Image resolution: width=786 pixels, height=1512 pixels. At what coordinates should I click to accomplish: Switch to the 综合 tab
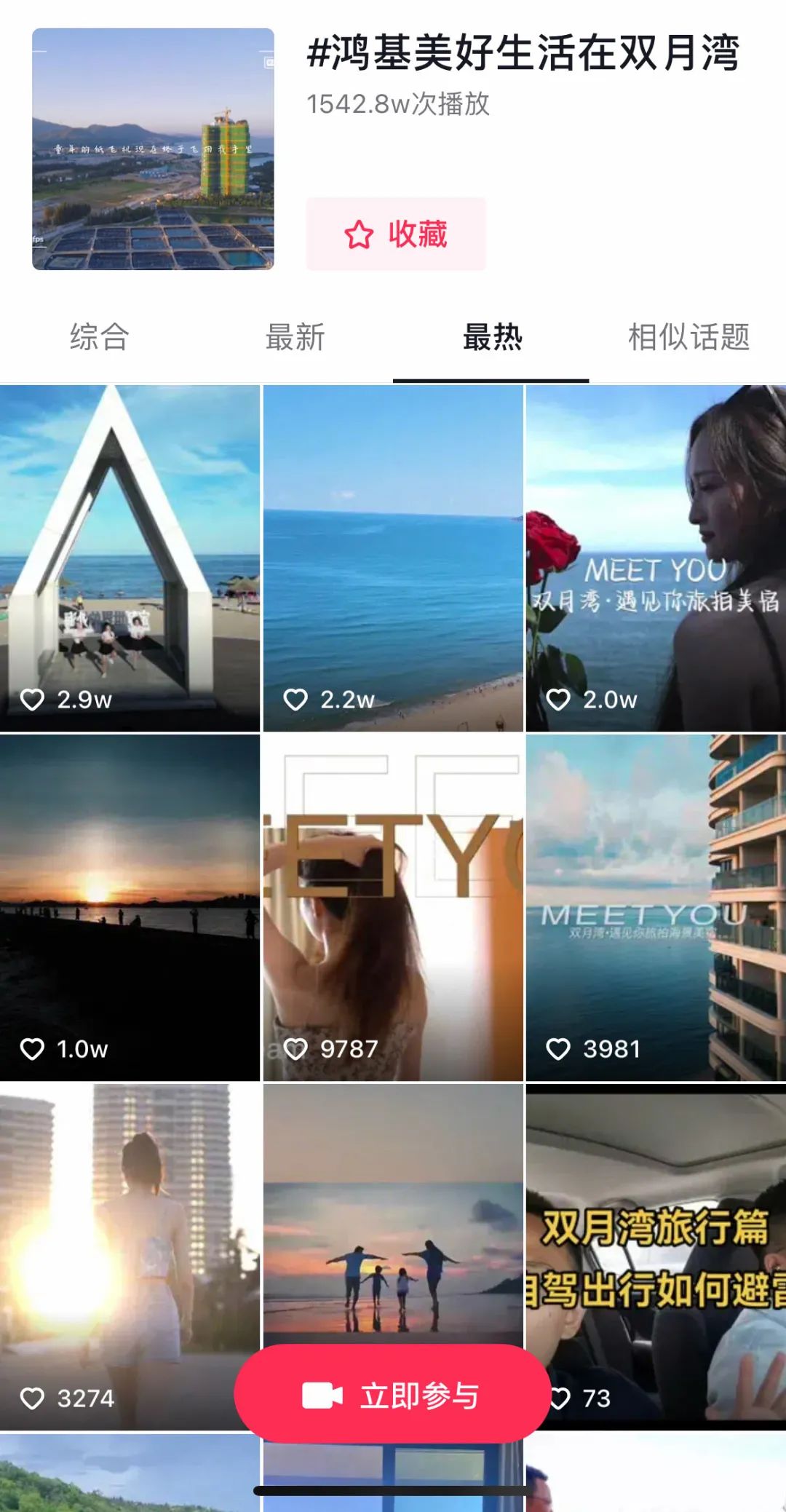(99, 337)
